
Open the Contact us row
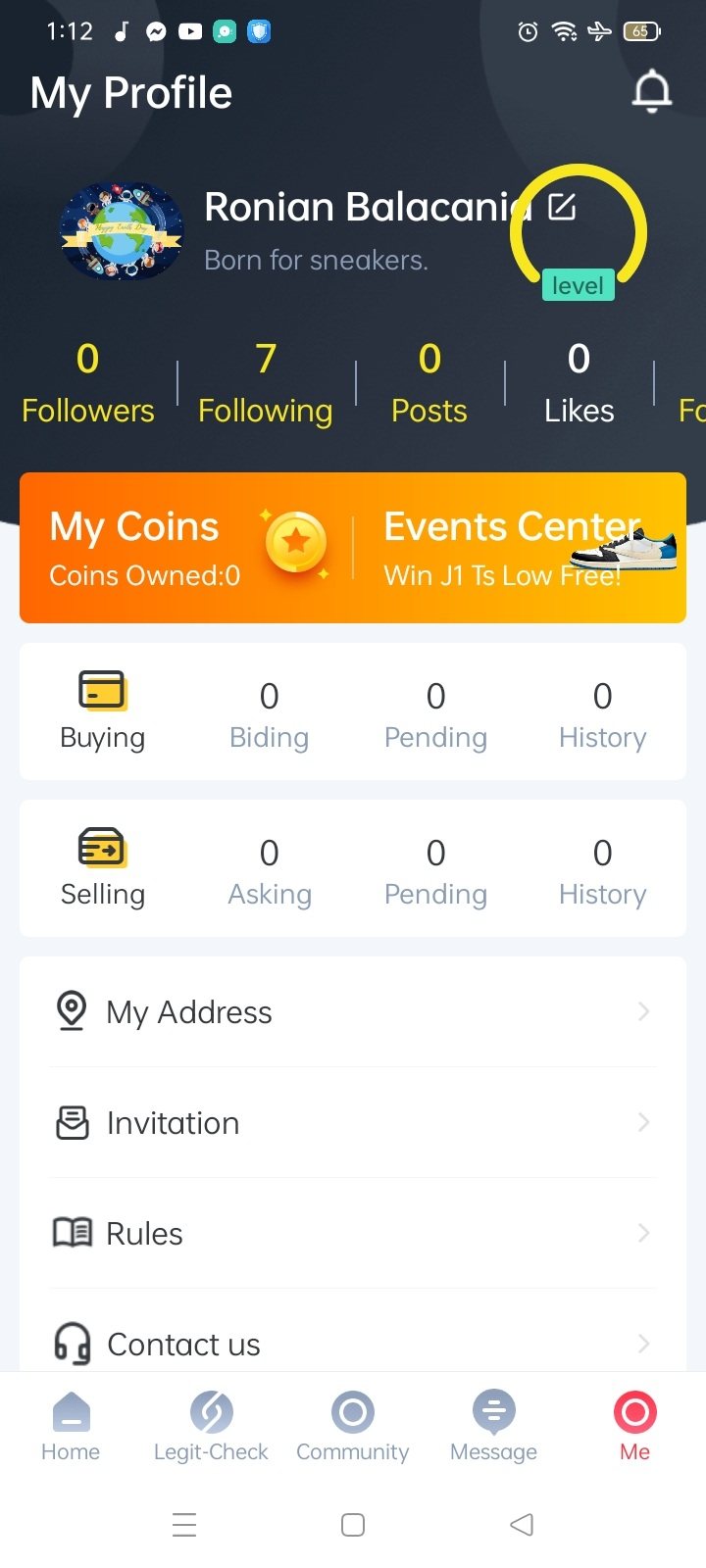[x=353, y=1343]
